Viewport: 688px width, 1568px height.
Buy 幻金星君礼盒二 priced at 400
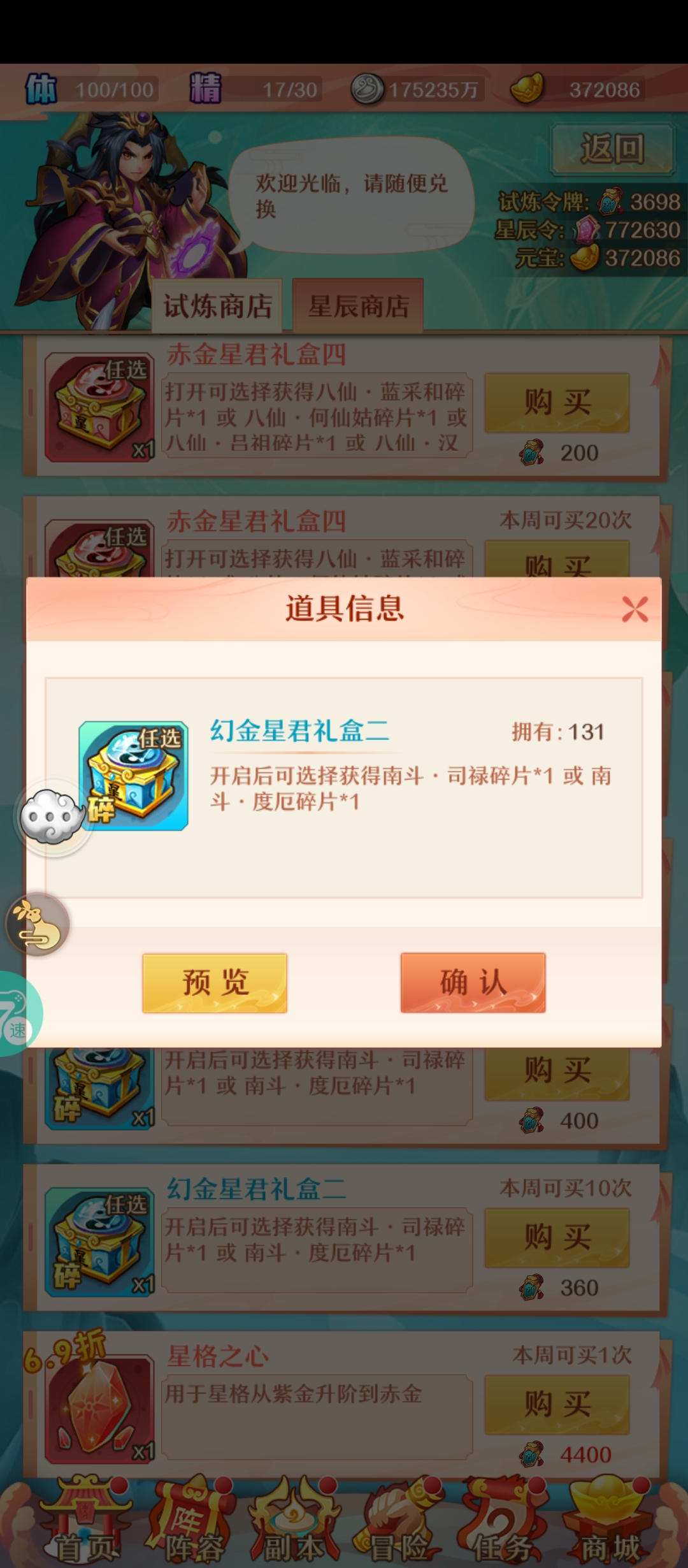click(x=557, y=1071)
